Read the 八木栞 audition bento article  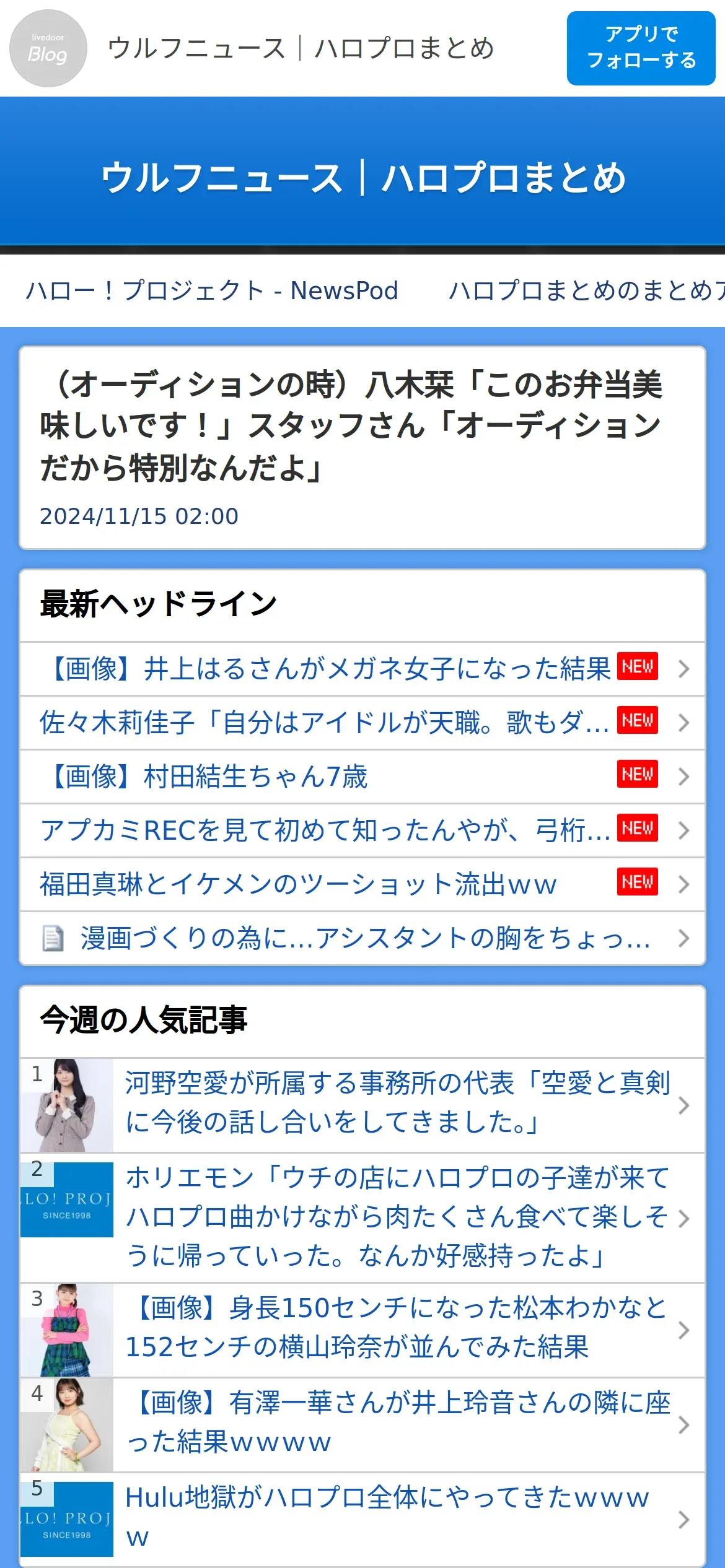(362, 448)
